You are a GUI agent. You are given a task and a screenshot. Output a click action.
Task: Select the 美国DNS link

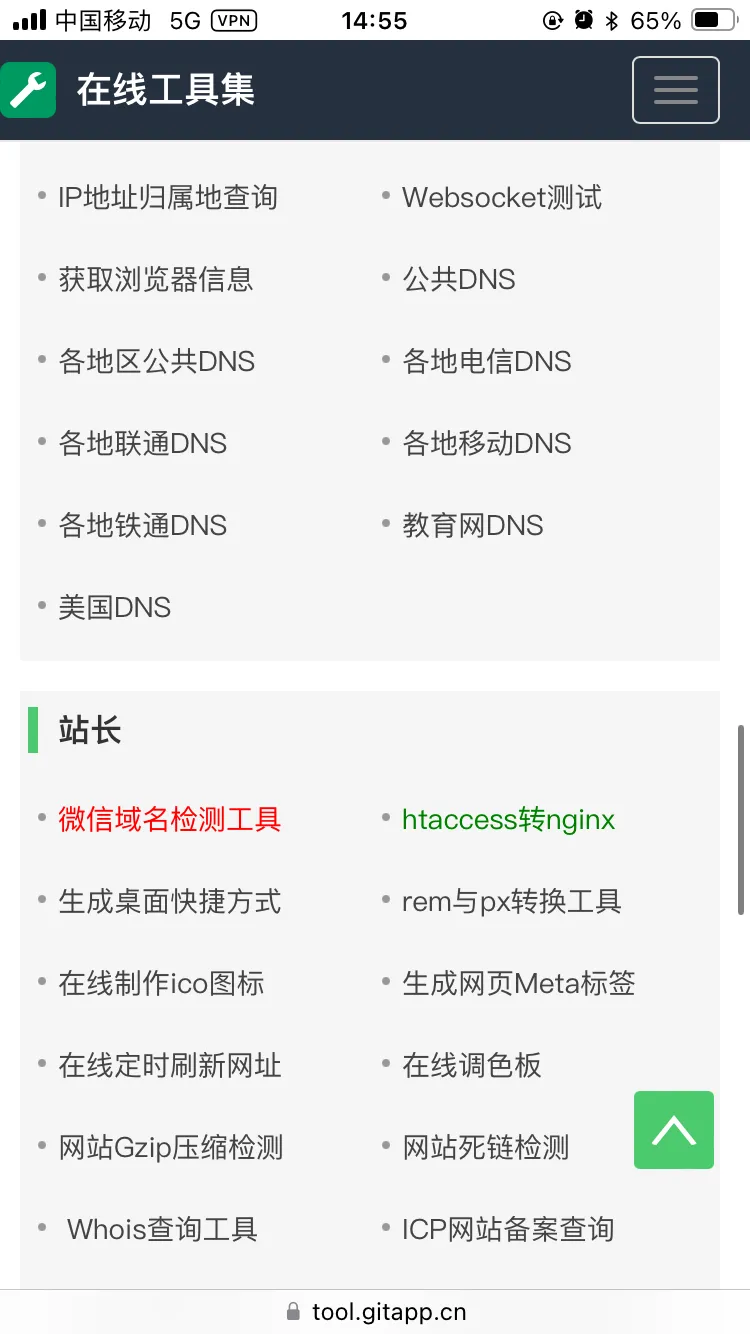point(115,608)
